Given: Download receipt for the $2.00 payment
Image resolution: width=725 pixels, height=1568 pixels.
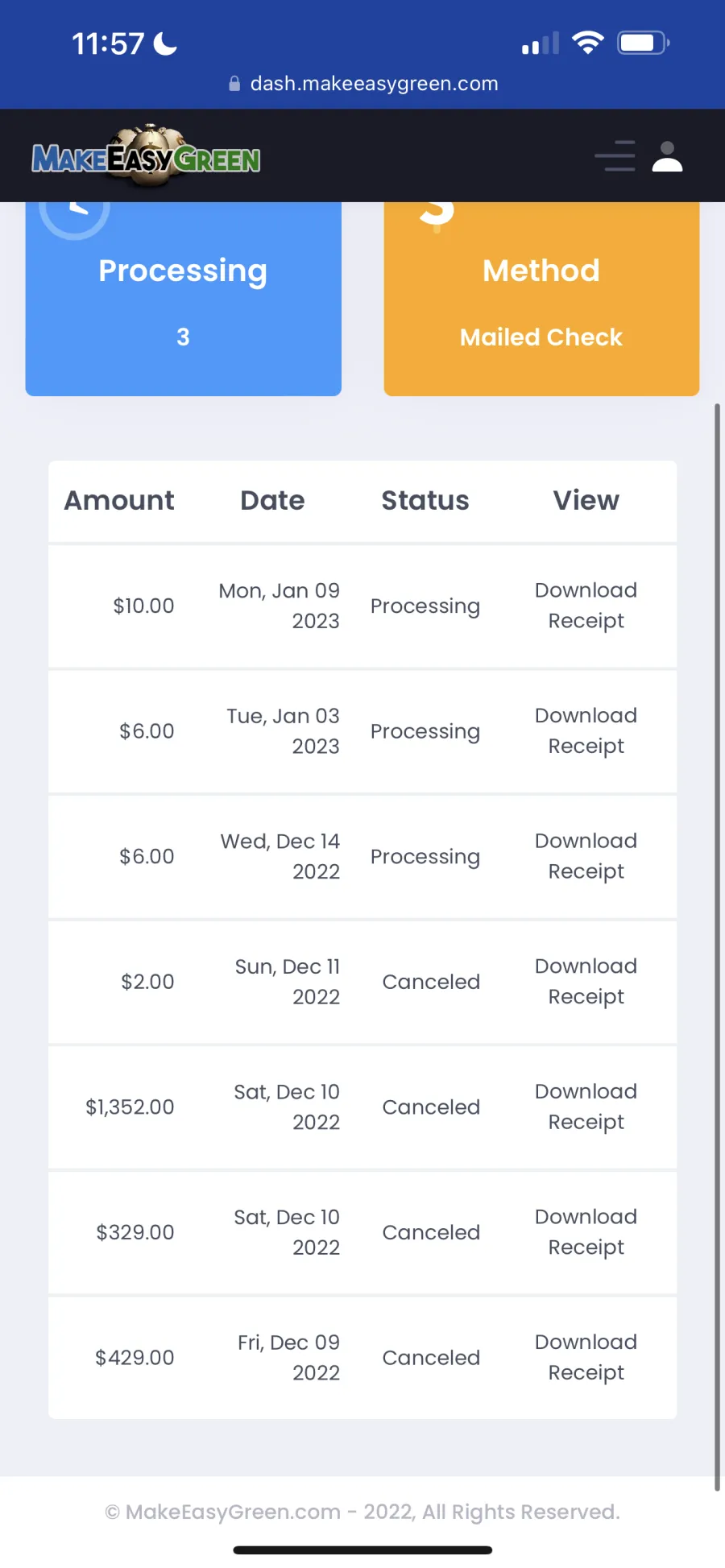Looking at the screenshot, I should pyautogui.click(x=586, y=981).
